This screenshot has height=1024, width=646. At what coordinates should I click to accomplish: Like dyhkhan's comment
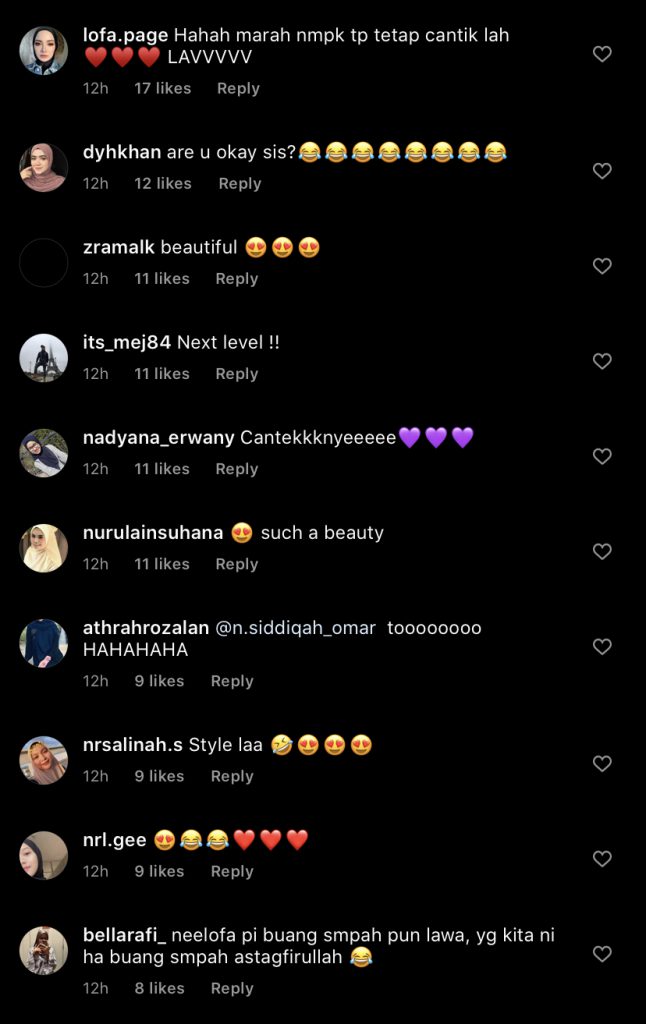pos(602,171)
